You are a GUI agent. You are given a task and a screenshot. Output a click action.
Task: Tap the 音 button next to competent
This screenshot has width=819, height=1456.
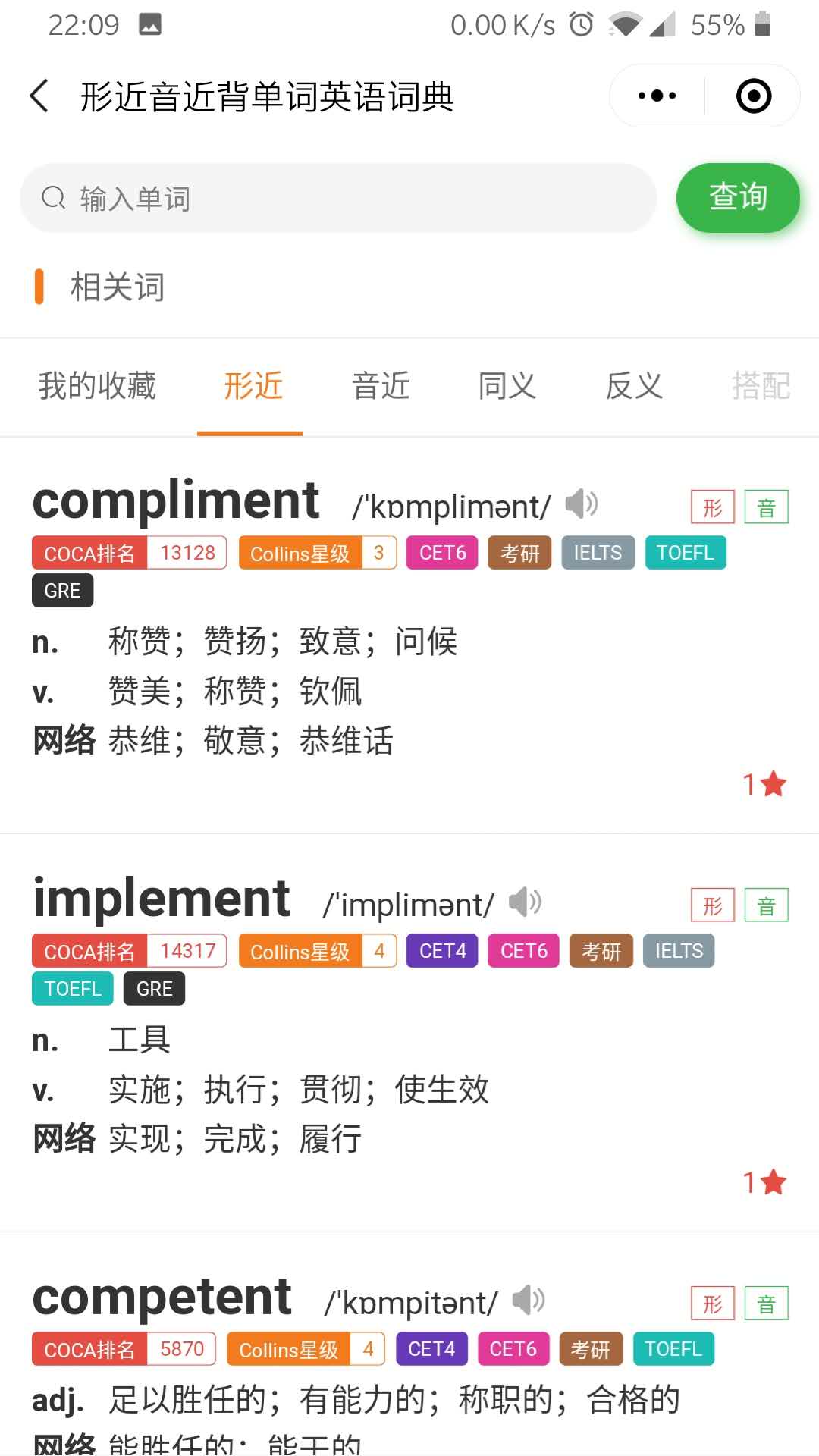[x=767, y=1304]
